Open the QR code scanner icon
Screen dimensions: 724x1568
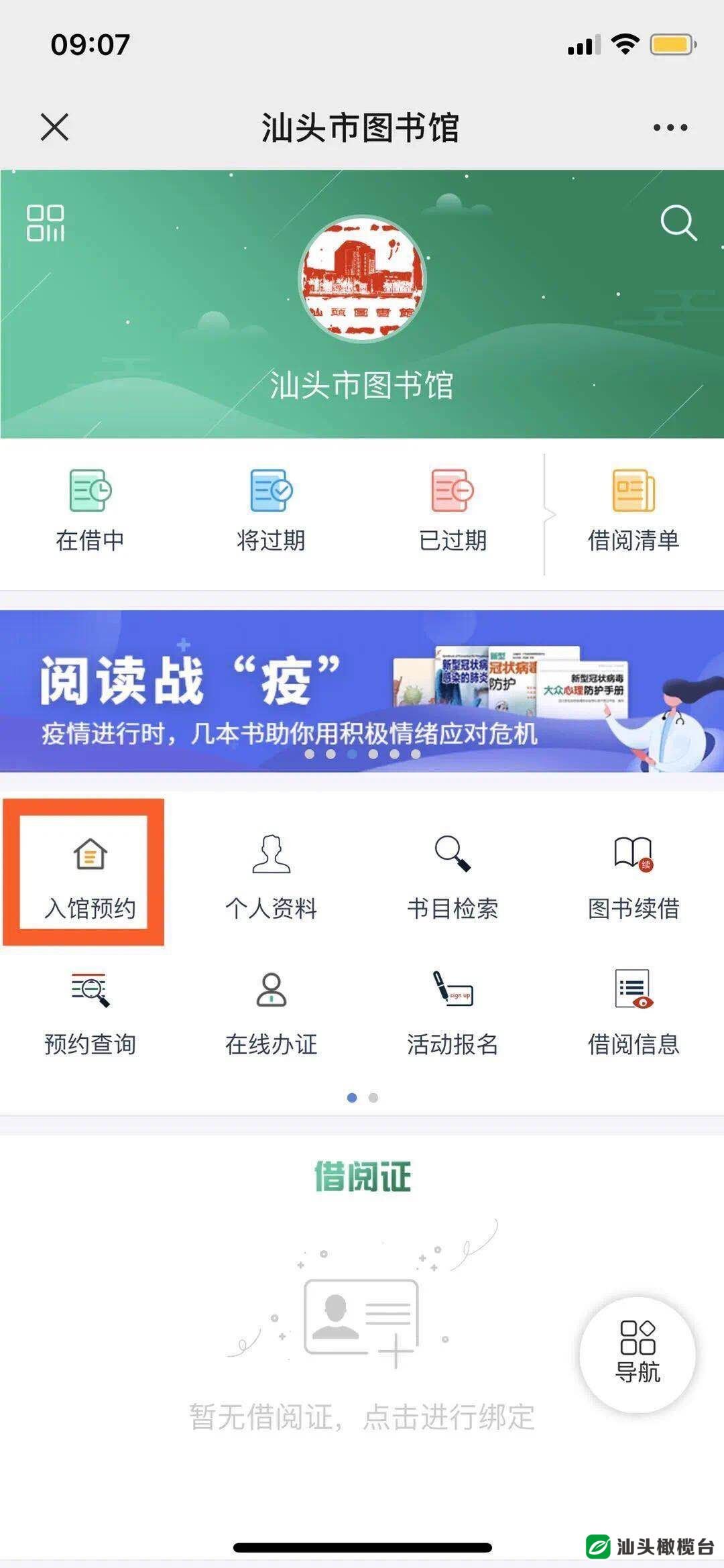[45, 223]
